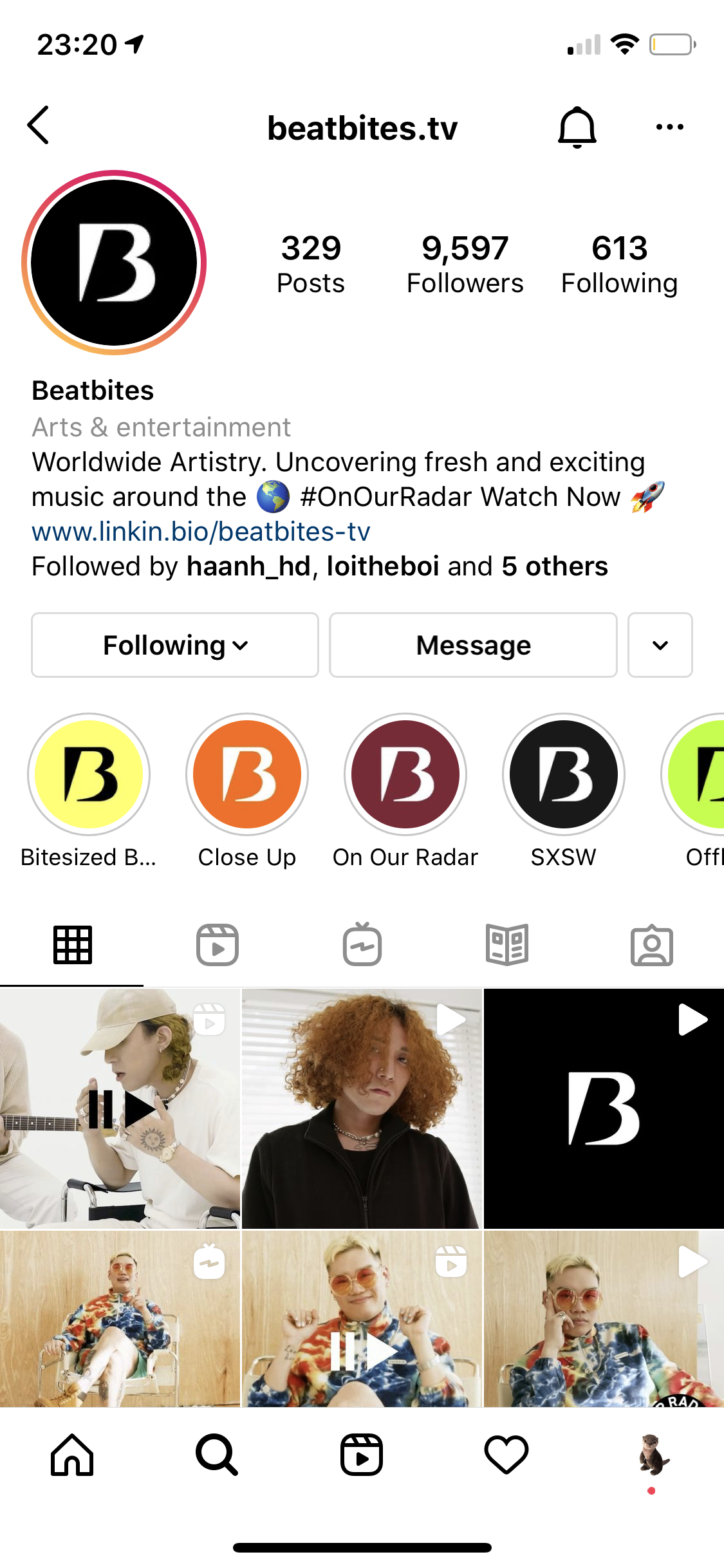Switch to the Reels tab on profile

point(218,945)
